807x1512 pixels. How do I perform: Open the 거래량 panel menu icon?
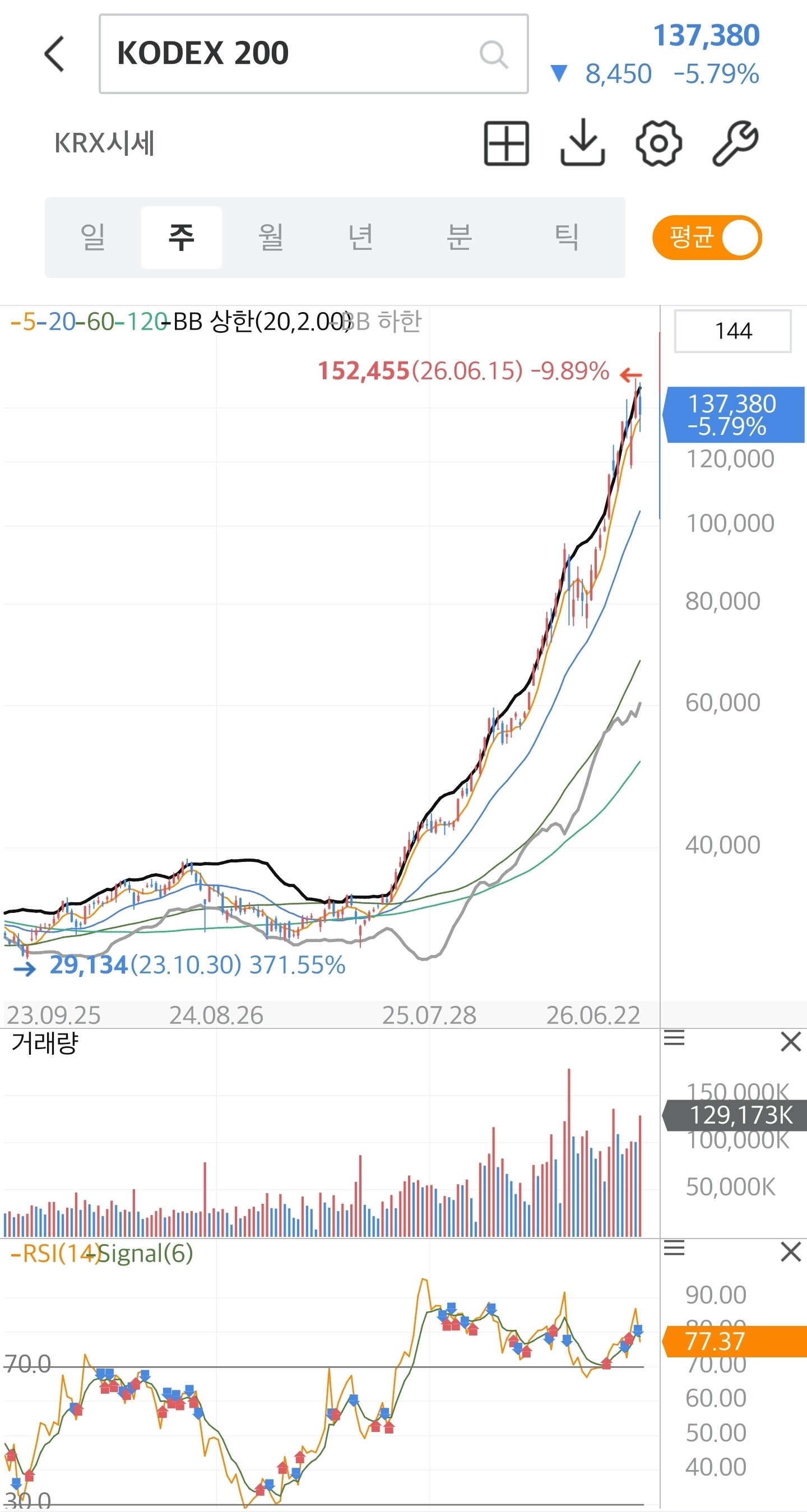674,1038
